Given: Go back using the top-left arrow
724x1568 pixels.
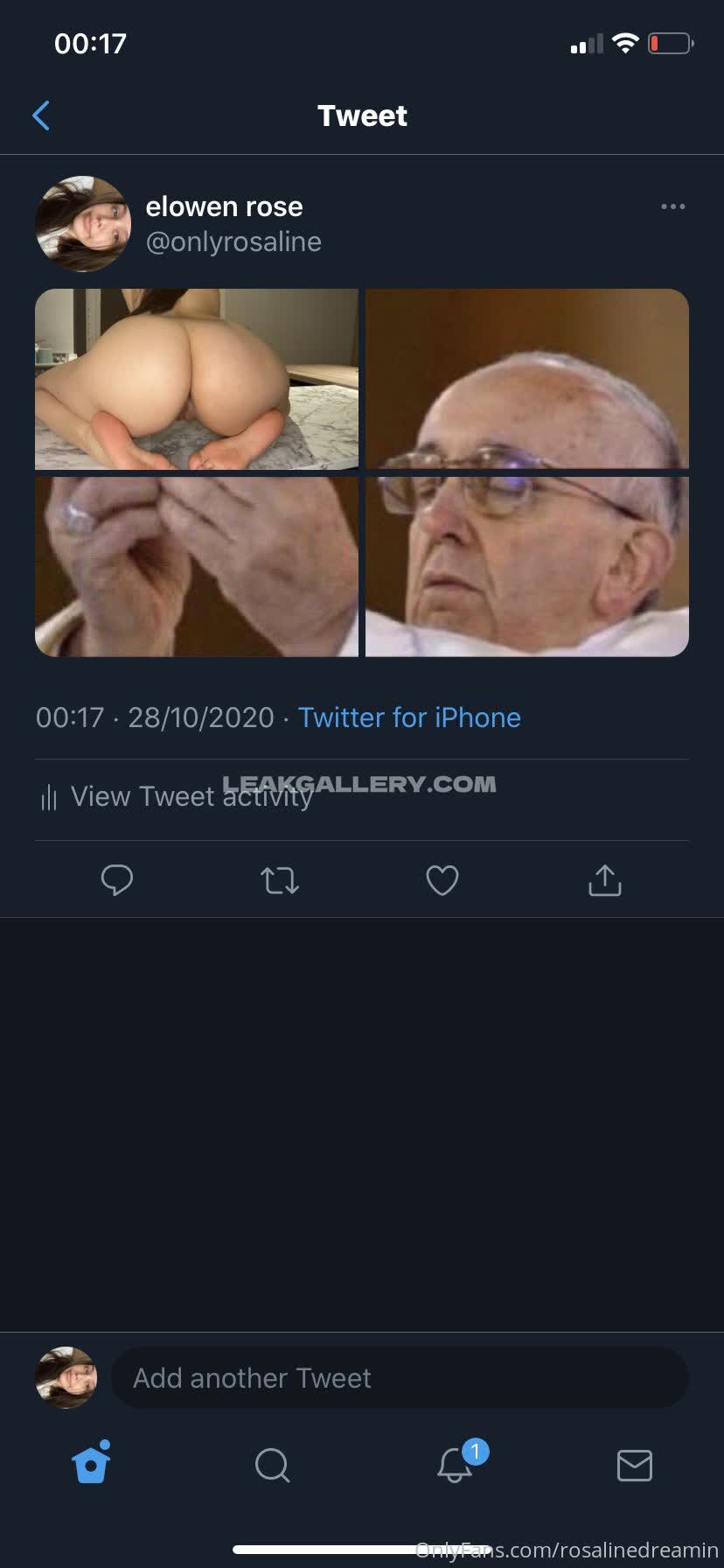Looking at the screenshot, I should pyautogui.click(x=41, y=115).
